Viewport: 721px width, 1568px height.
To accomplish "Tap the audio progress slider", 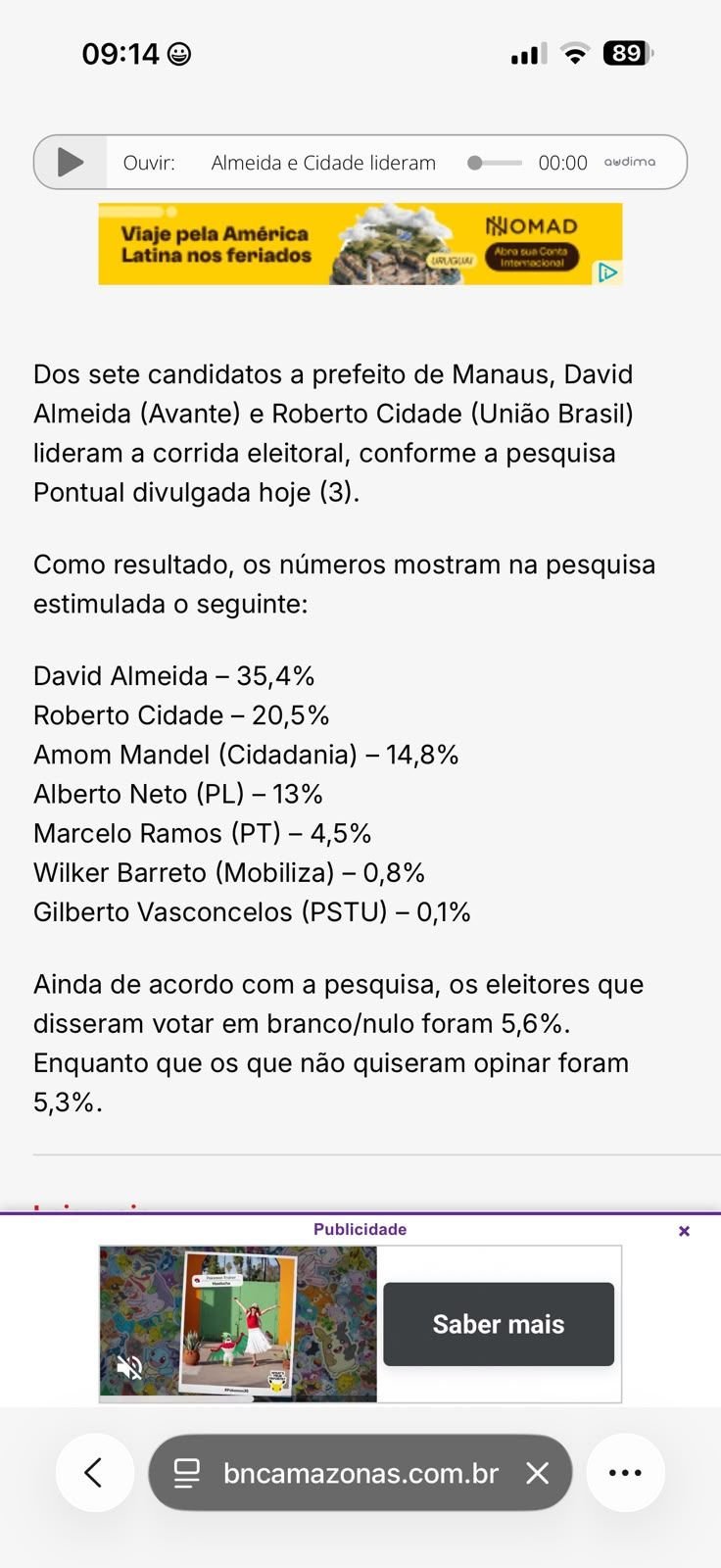I will click(x=495, y=163).
